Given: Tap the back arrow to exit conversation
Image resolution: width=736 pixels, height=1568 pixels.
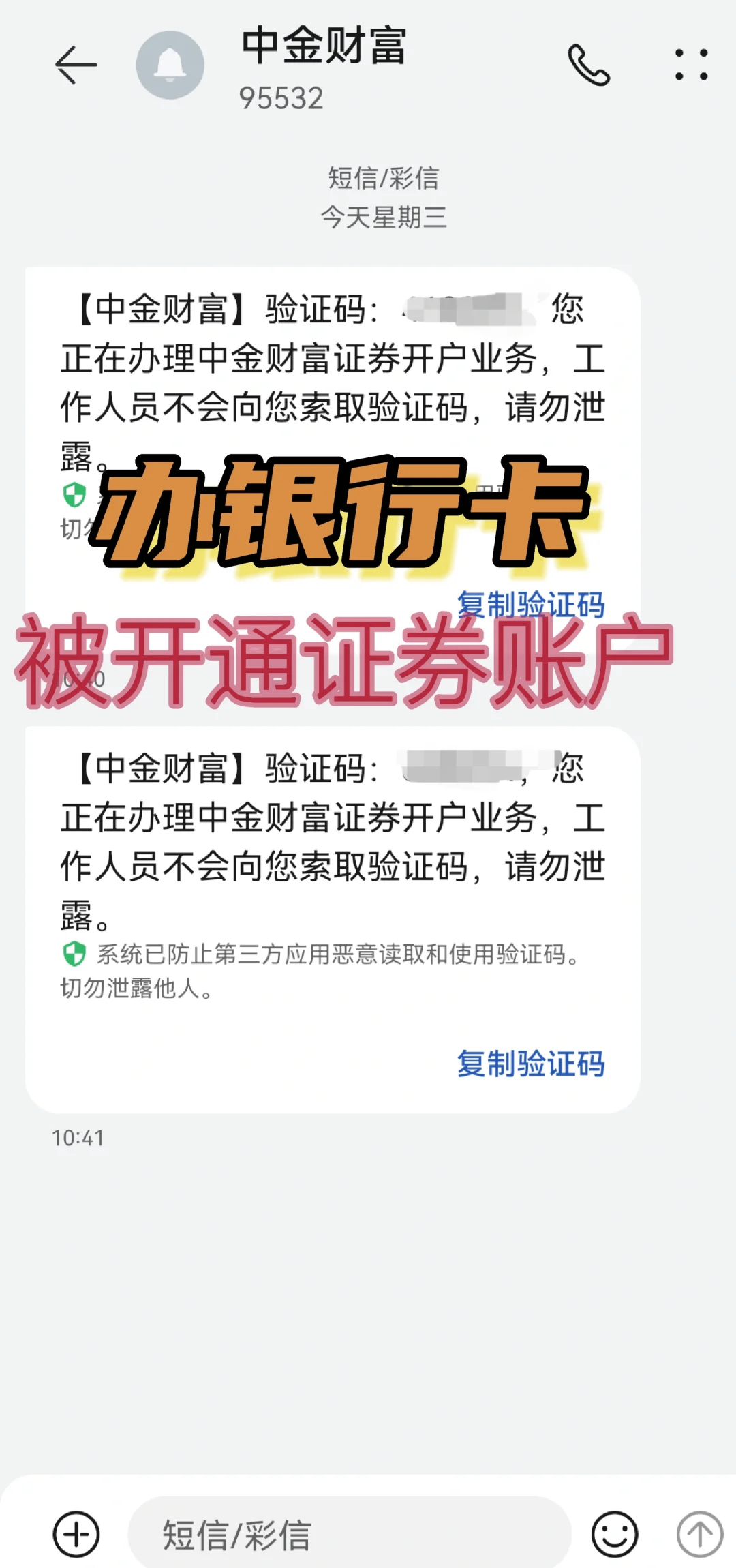Looking at the screenshot, I should (x=77, y=65).
